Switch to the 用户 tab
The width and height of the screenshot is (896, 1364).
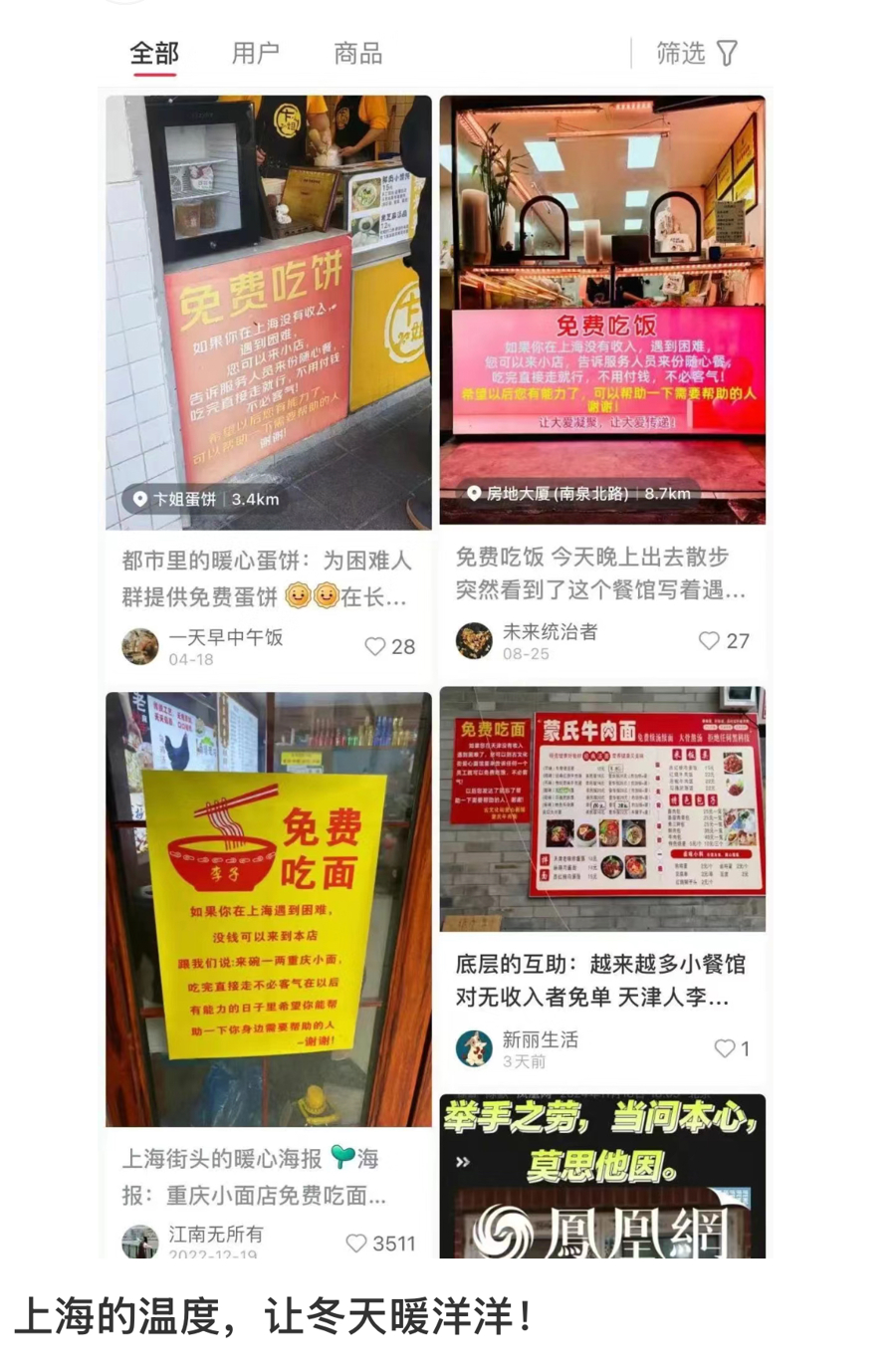pos(255,53)
